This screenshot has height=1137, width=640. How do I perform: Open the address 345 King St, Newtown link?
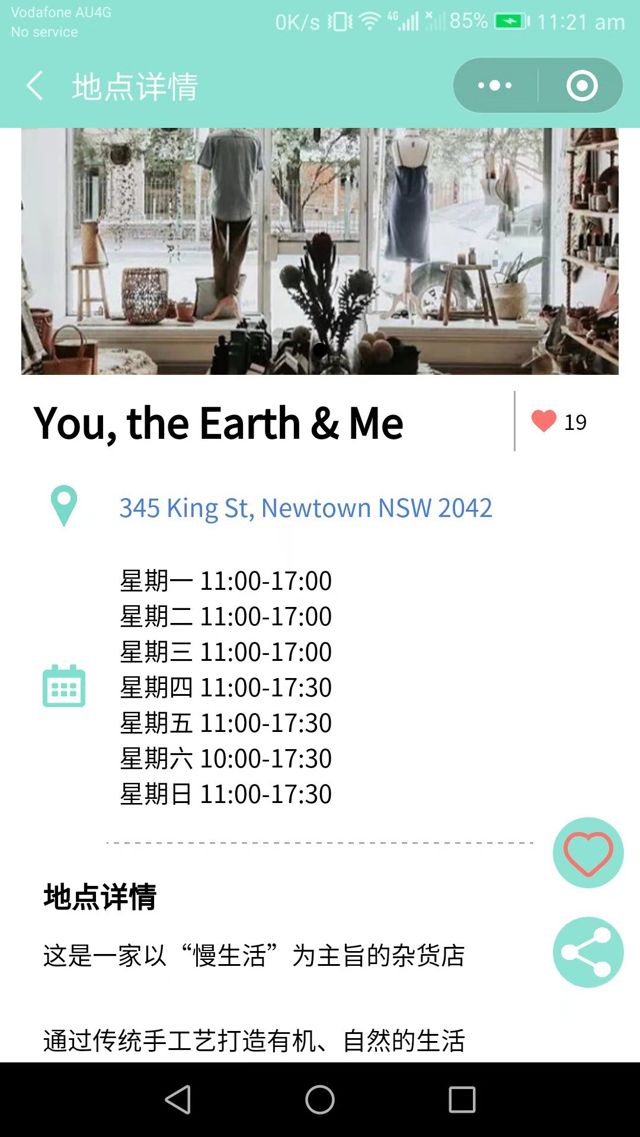point(305,507)
